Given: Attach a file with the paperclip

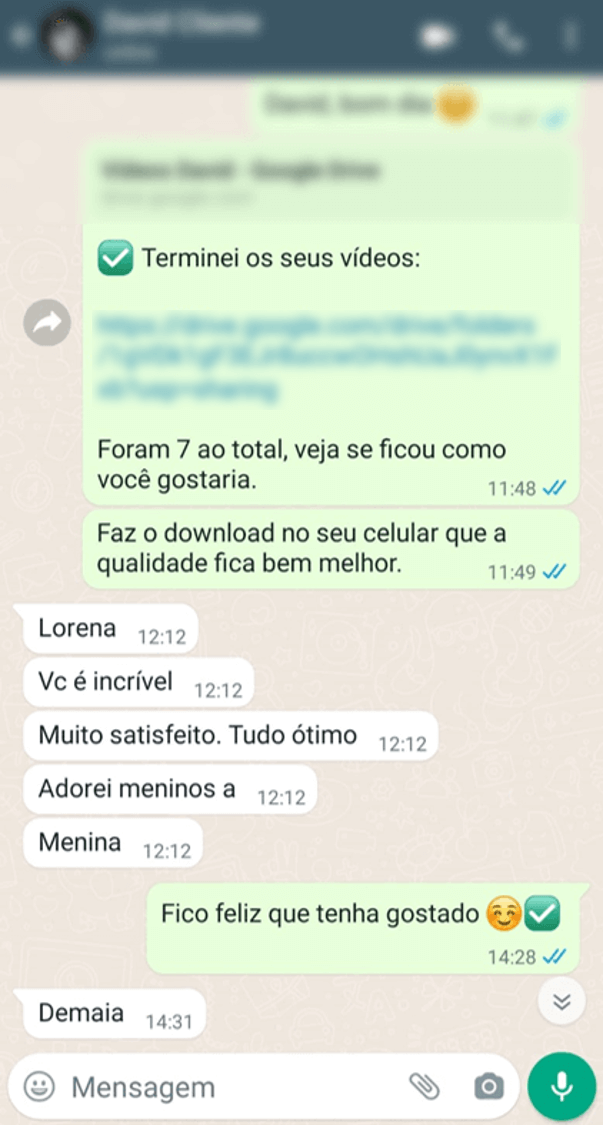Looking at the screenshot, I should (x=425, y=1087).
